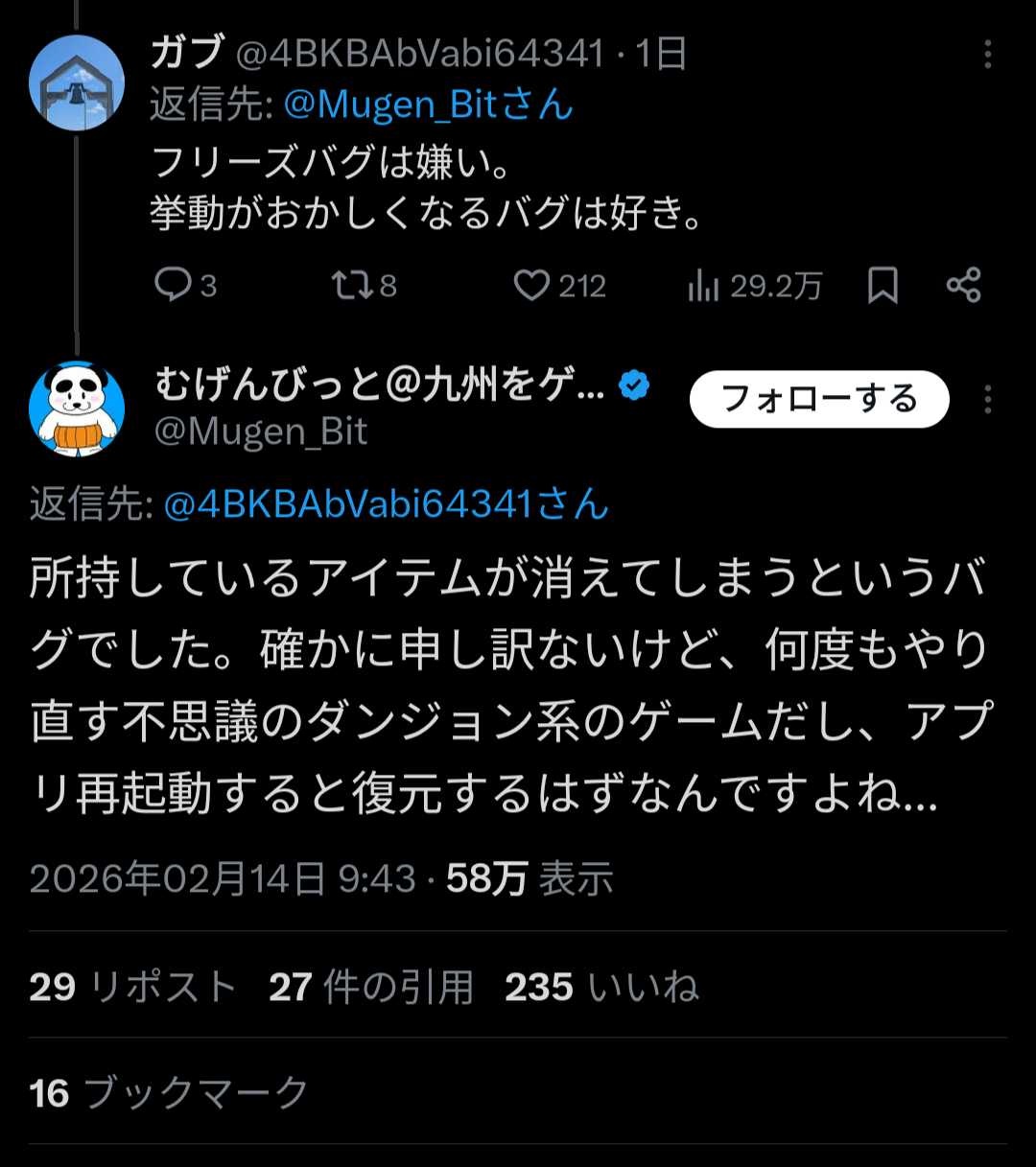The image size is (1036, 1167).
Task: Open むげんびっと's panda profile avatar
Action: (x=77, y=408)
